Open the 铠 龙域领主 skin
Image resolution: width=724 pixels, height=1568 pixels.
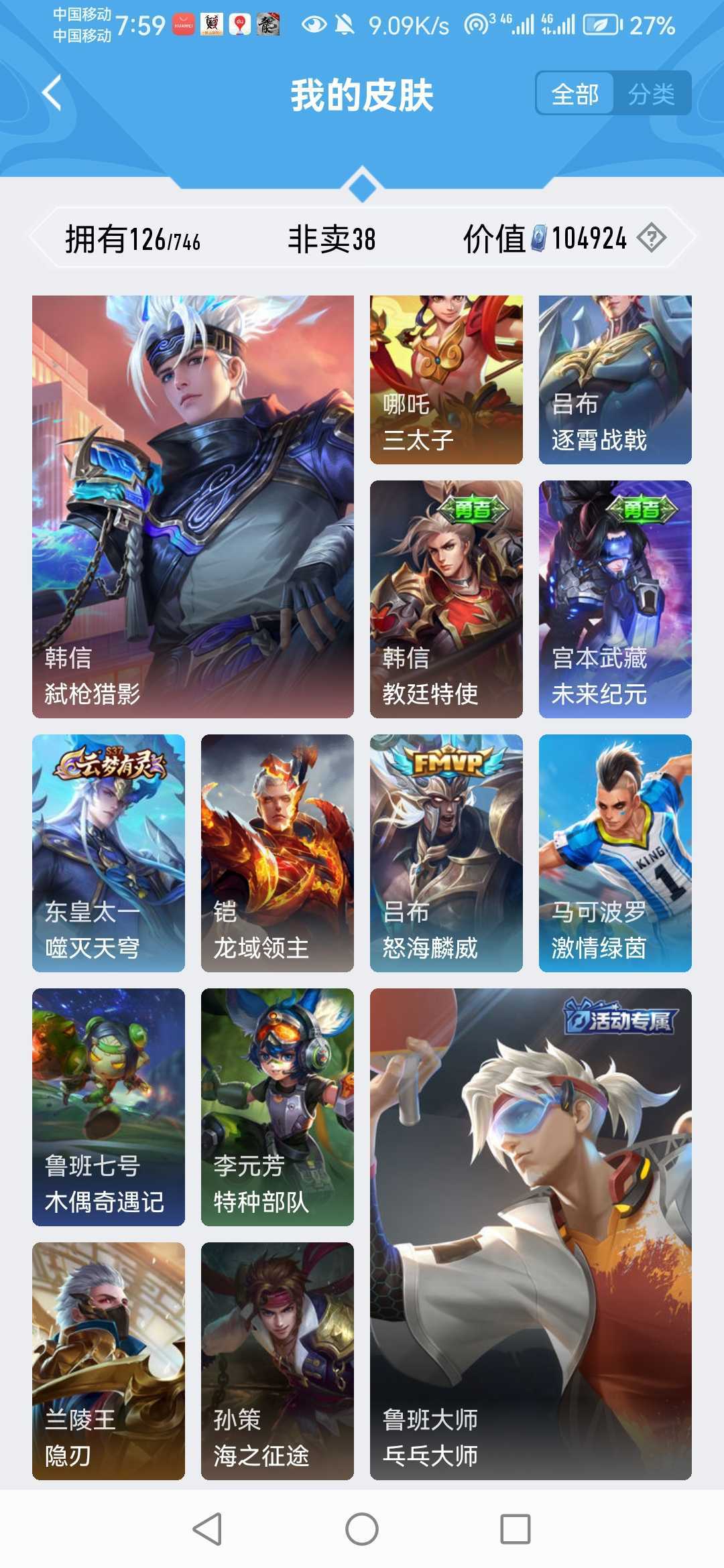coord(277,852)
